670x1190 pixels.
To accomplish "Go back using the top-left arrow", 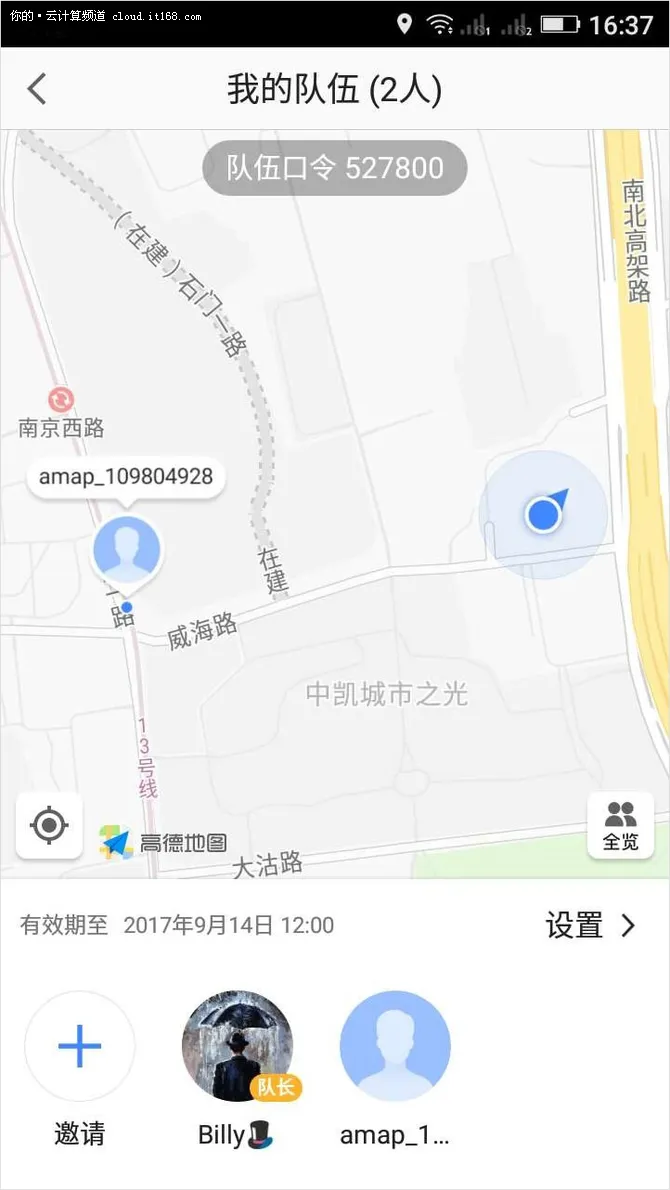I will [x=37, y=89].
